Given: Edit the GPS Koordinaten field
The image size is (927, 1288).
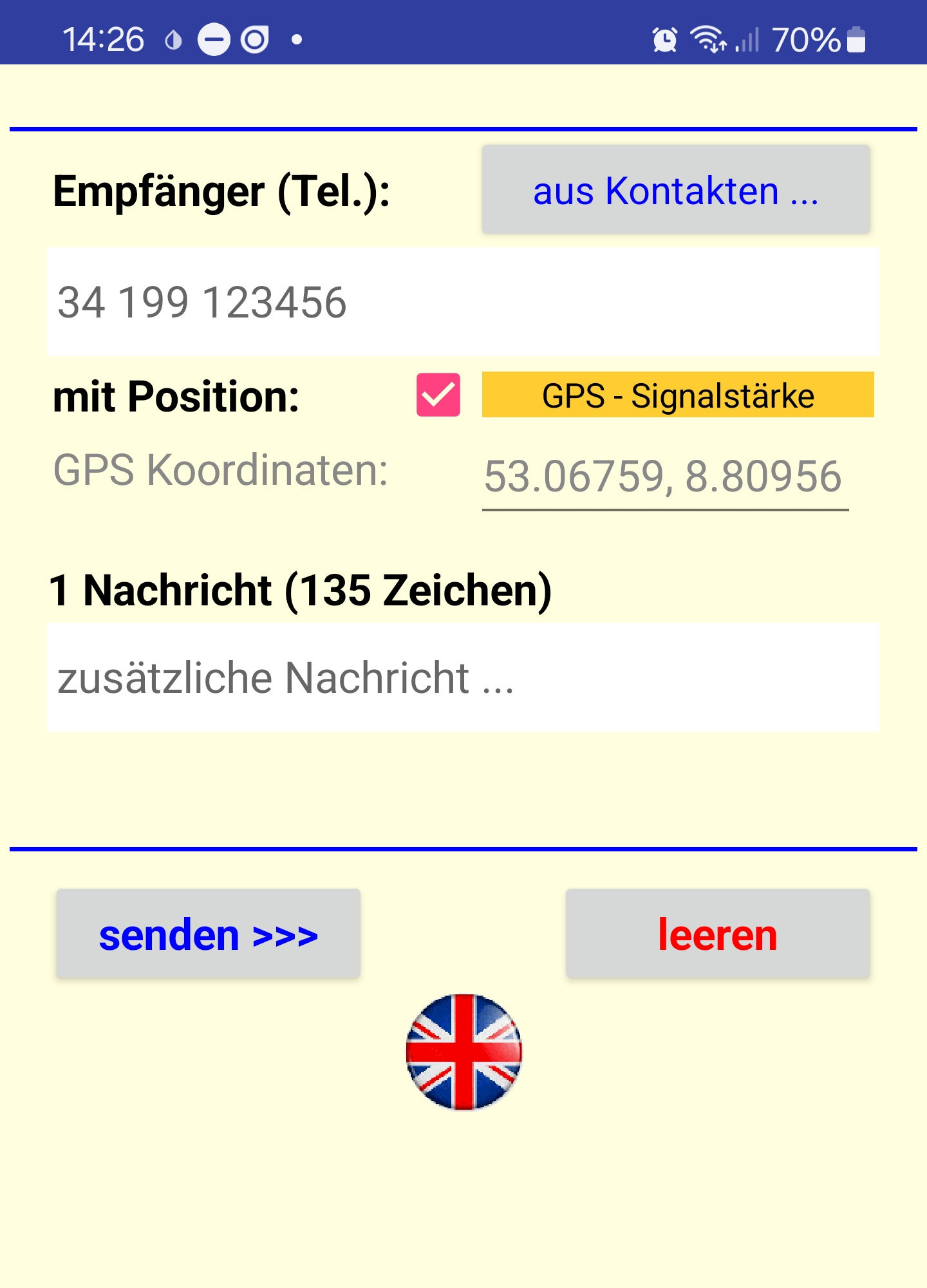Looking at the screenshot, I should click(664, 477).
